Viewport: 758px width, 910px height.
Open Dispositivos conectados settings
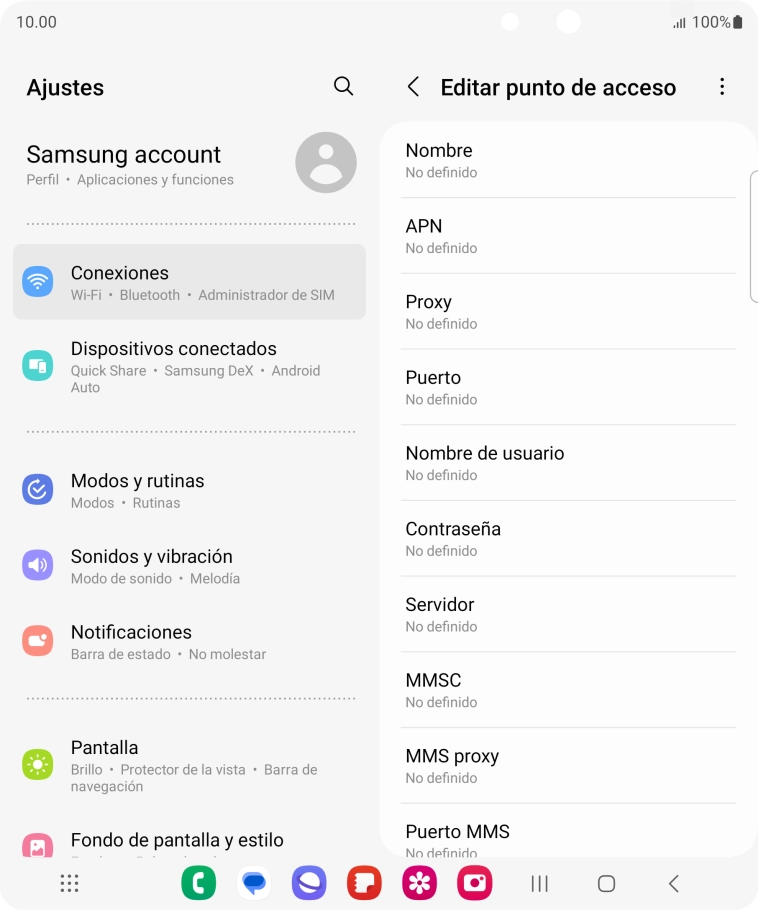pyautogui.click(x=189, y=366)
